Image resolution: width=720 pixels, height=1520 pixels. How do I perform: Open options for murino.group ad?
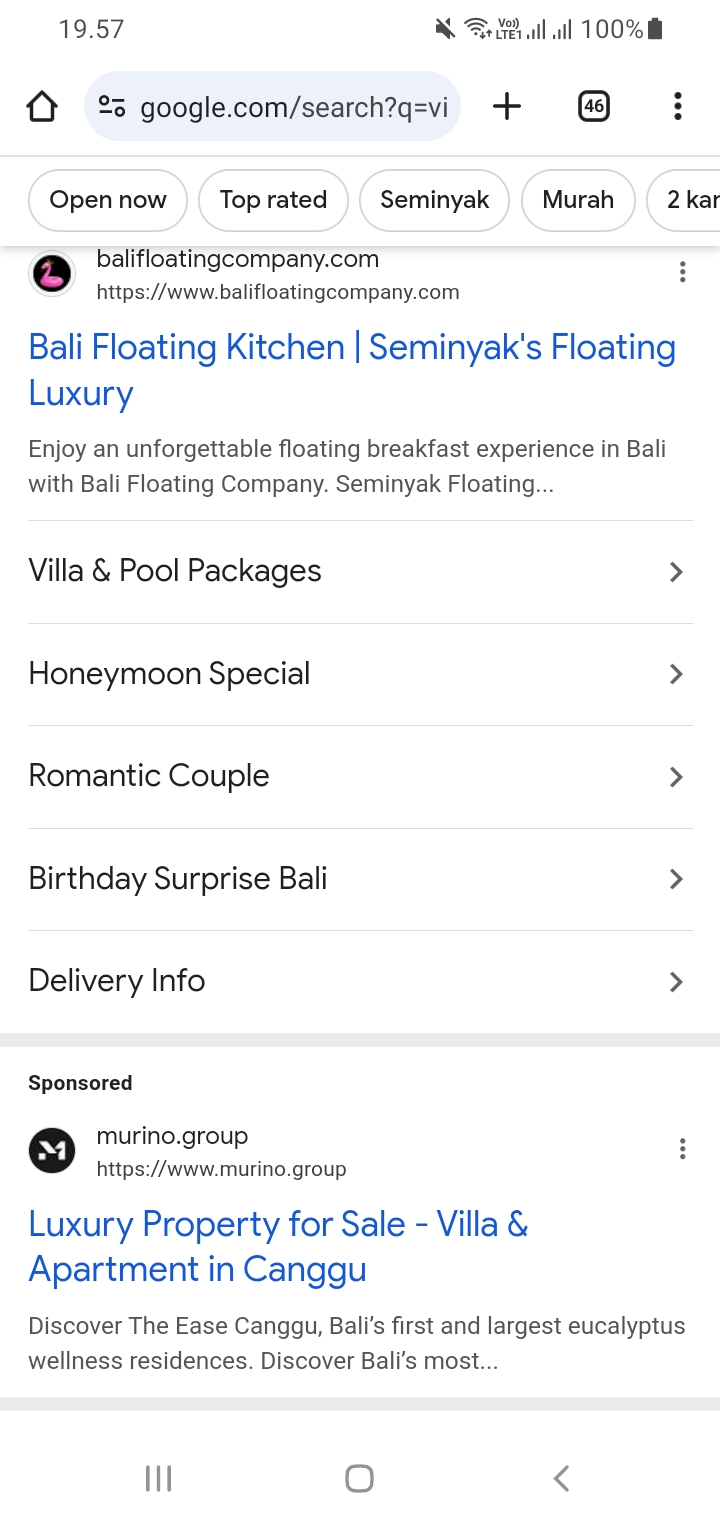pos(682,1149)
